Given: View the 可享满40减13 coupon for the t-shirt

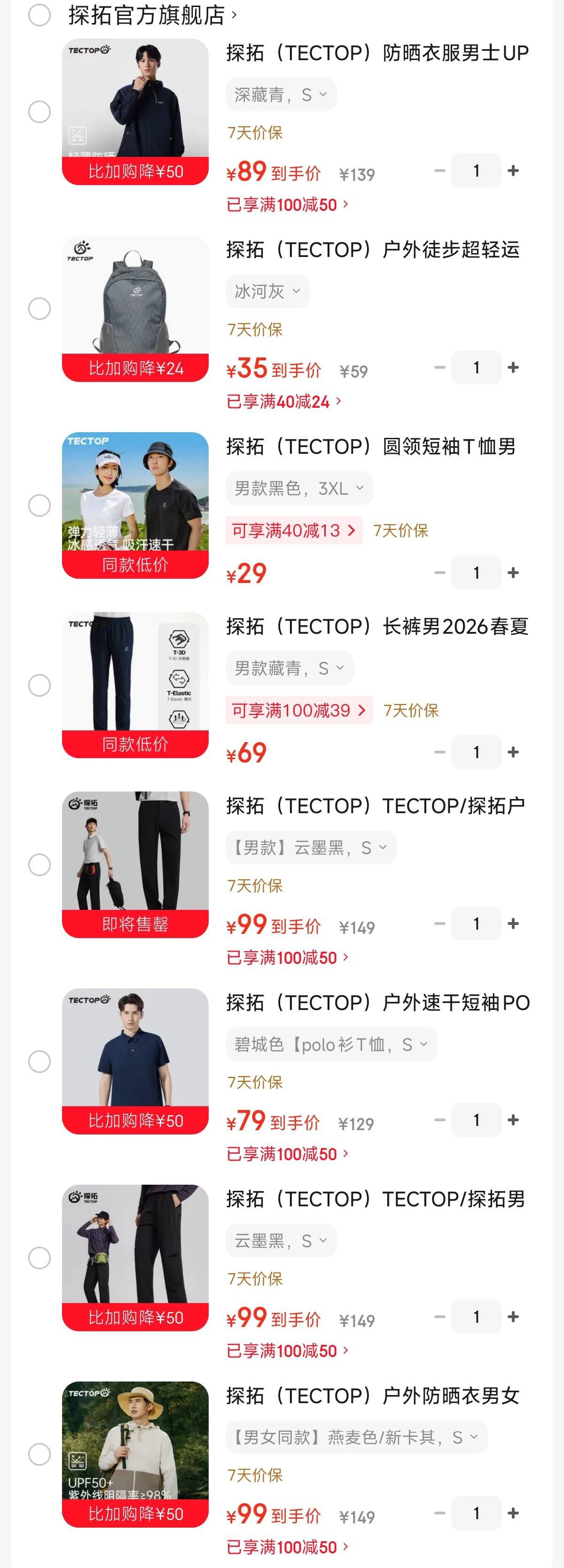Looking at the screenshot, I should [x=292, y=530].
